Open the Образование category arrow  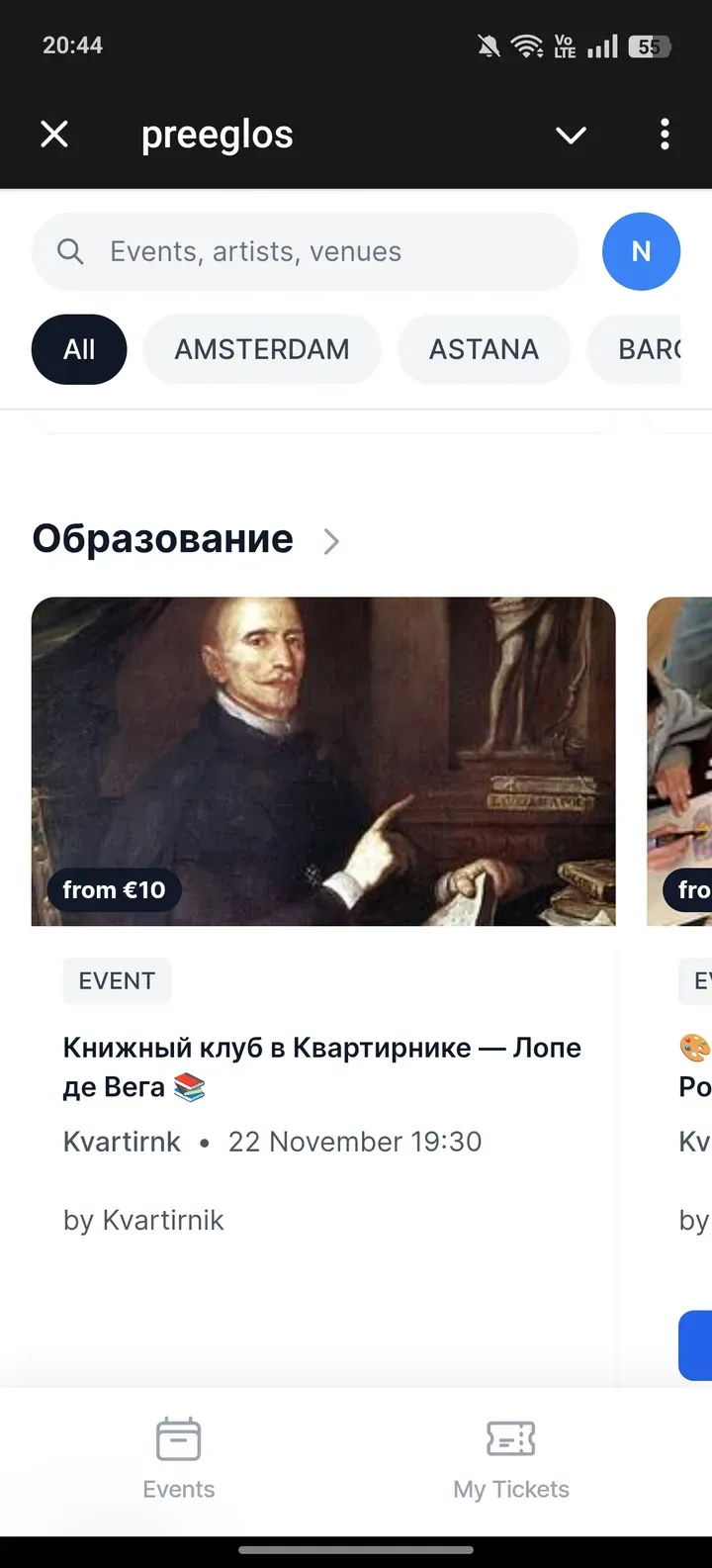[x=331, y=541]
